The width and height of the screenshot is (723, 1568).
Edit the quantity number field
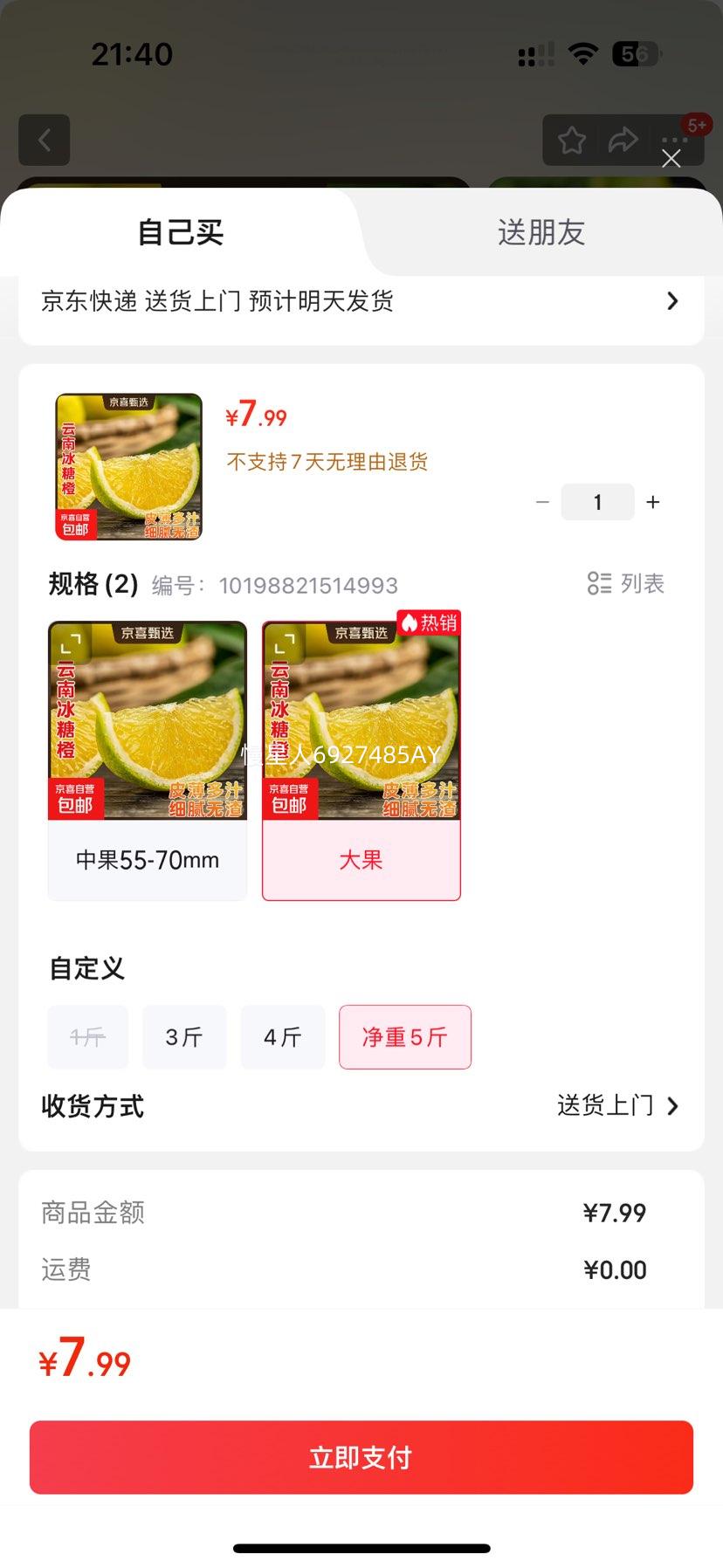[x=597, y=502]
